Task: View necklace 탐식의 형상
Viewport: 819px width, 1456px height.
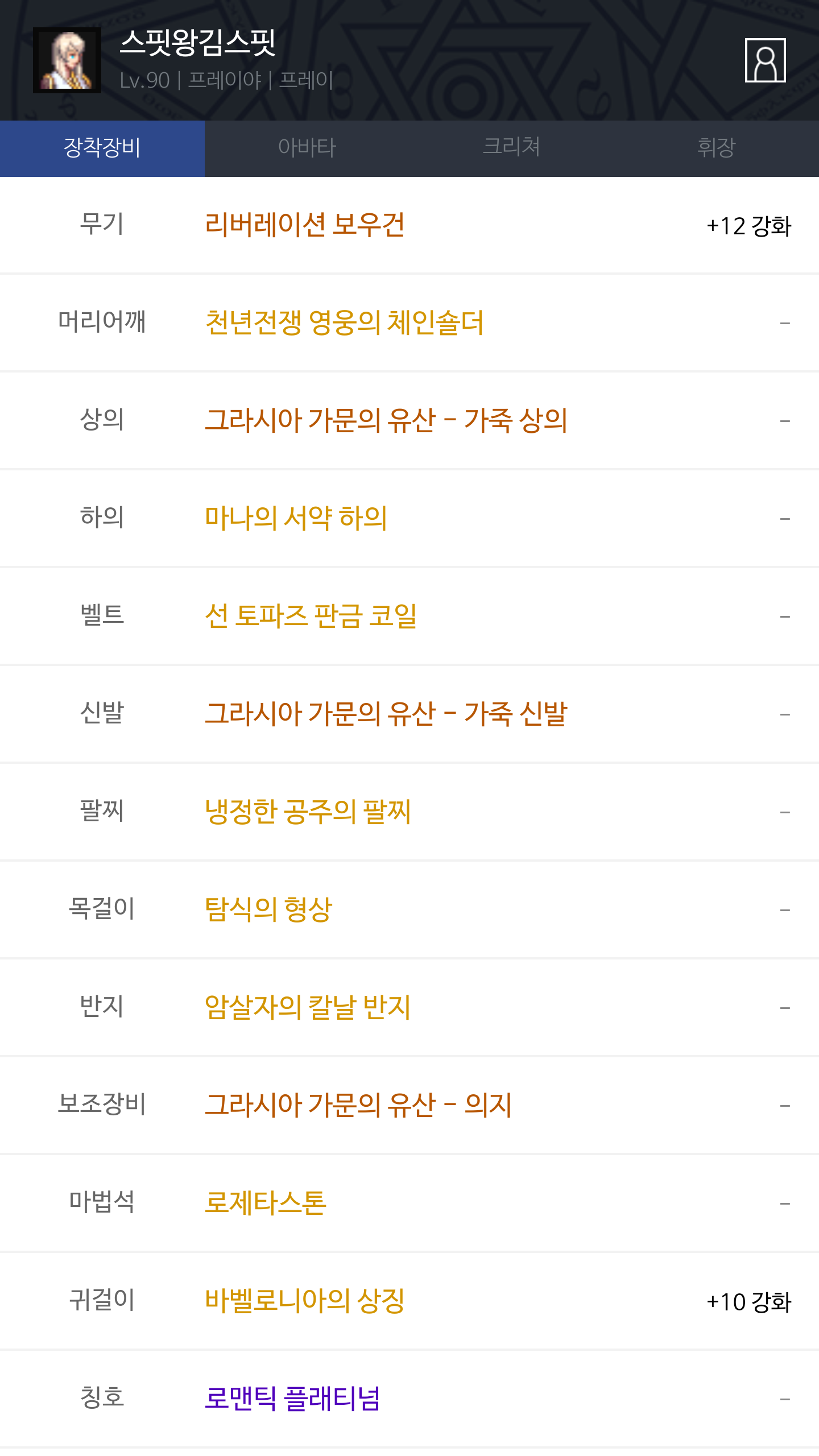Action: [268, 909]
